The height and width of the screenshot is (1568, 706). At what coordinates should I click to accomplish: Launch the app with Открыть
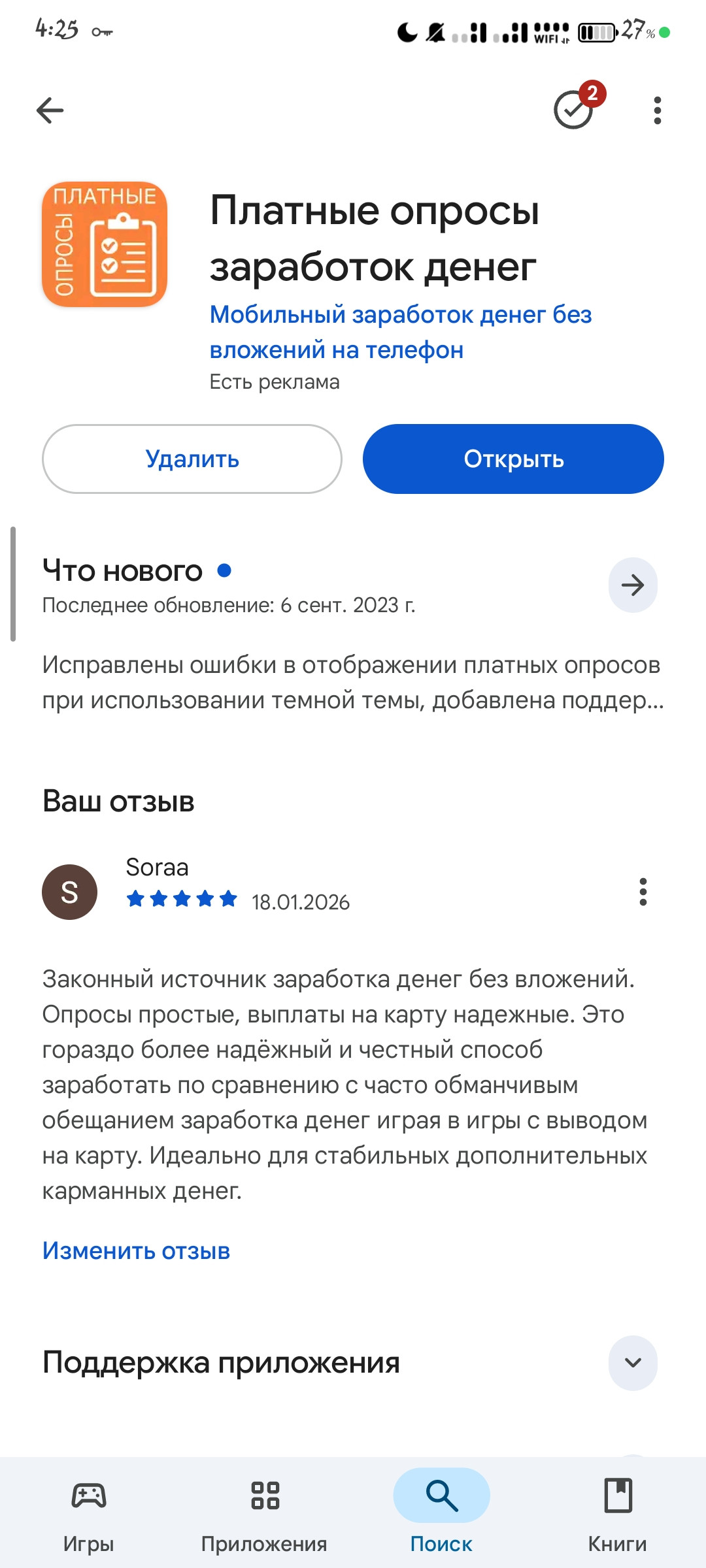tap(513, 459)
